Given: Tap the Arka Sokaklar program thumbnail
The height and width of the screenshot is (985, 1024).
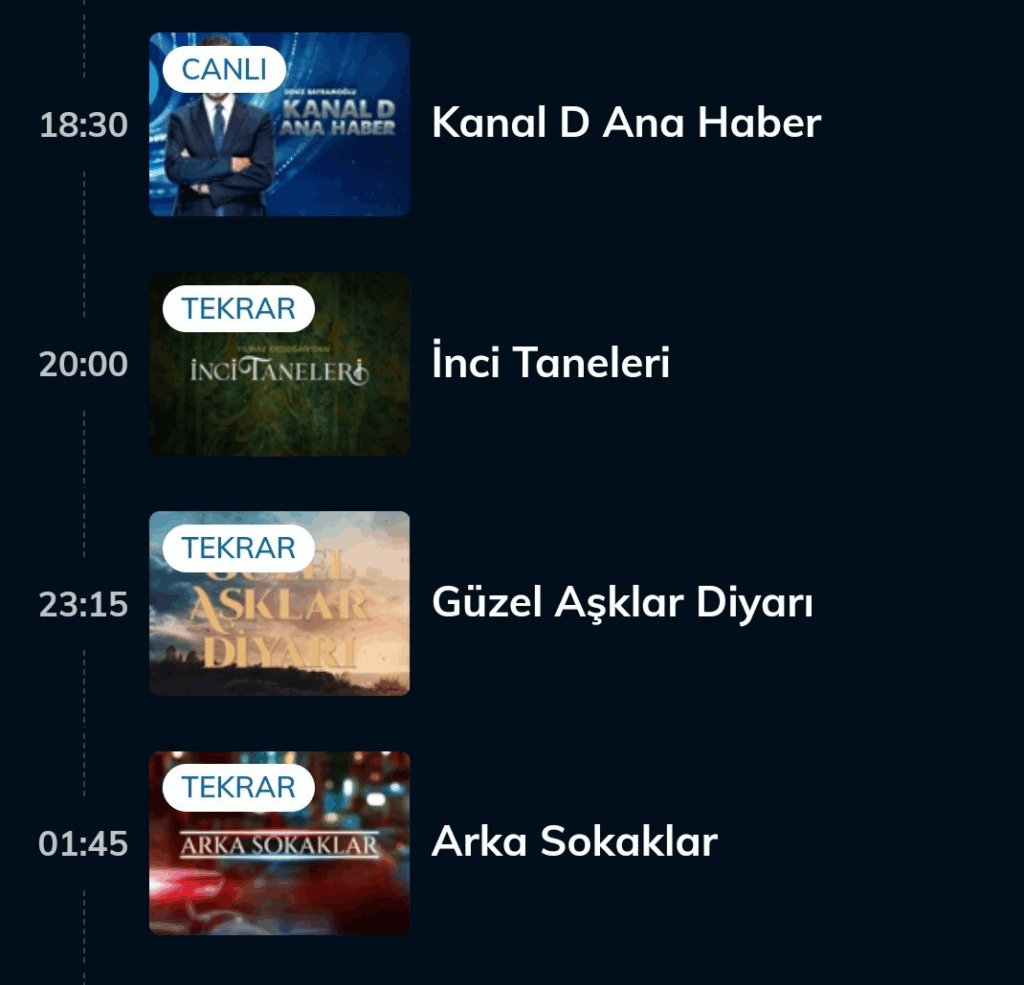Looking at the screenshot, I should click(x=279, y=843).
